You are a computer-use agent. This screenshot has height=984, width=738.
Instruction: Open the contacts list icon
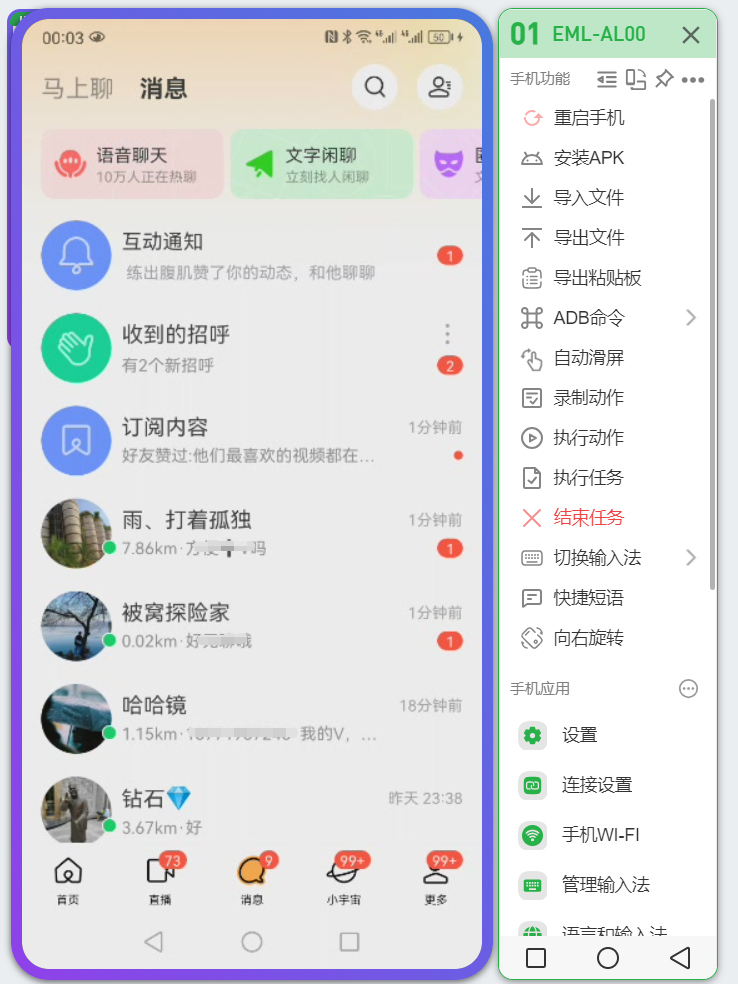pyautogui.click(x=439, y=87)
